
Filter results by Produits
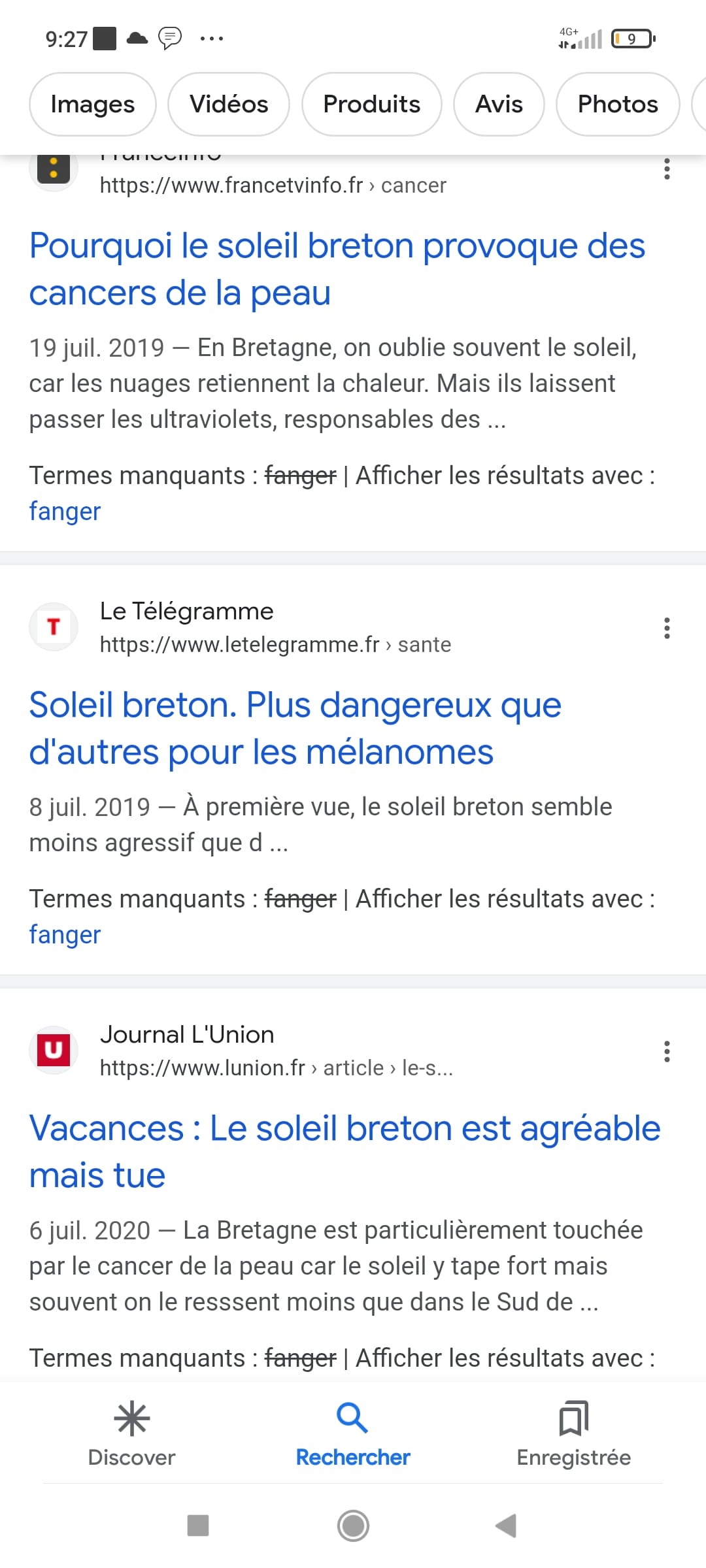click(x=371, y=104)
